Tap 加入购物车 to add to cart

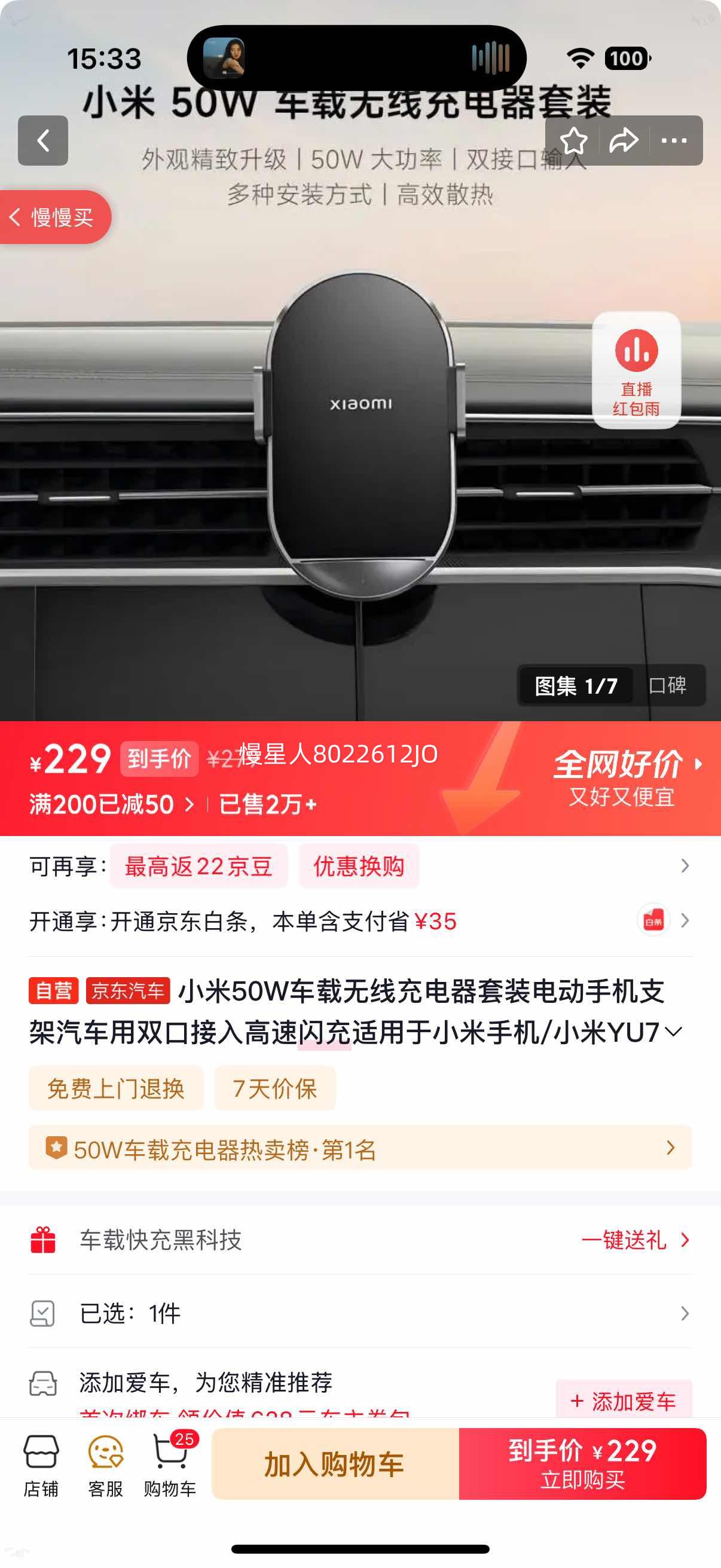click(x=334, y=1463)
